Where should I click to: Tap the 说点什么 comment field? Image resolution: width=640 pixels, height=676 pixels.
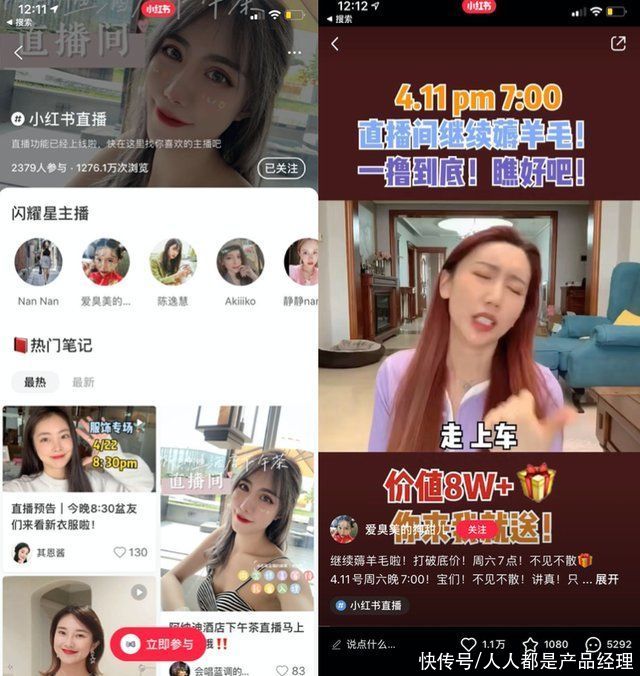[x=380, y=644]
